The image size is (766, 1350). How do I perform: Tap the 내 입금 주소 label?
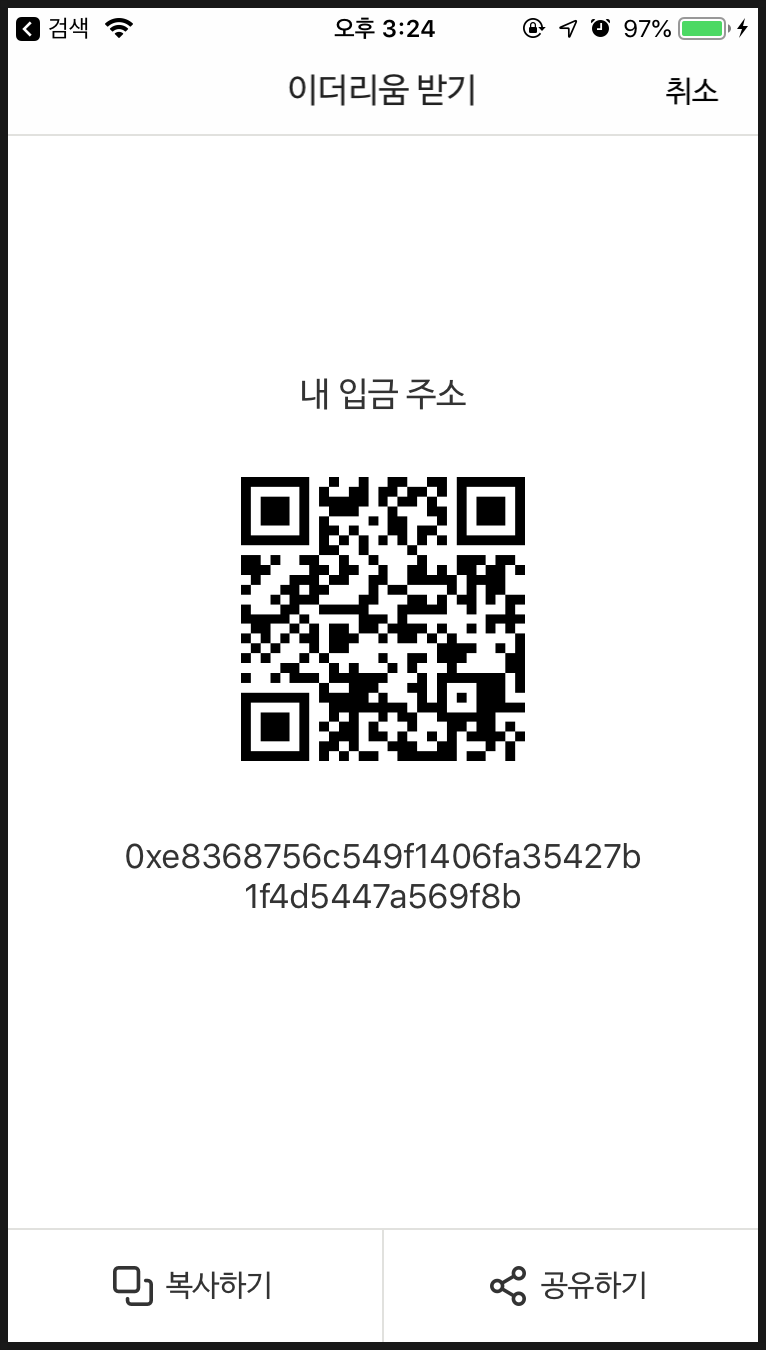pos(383,393)
